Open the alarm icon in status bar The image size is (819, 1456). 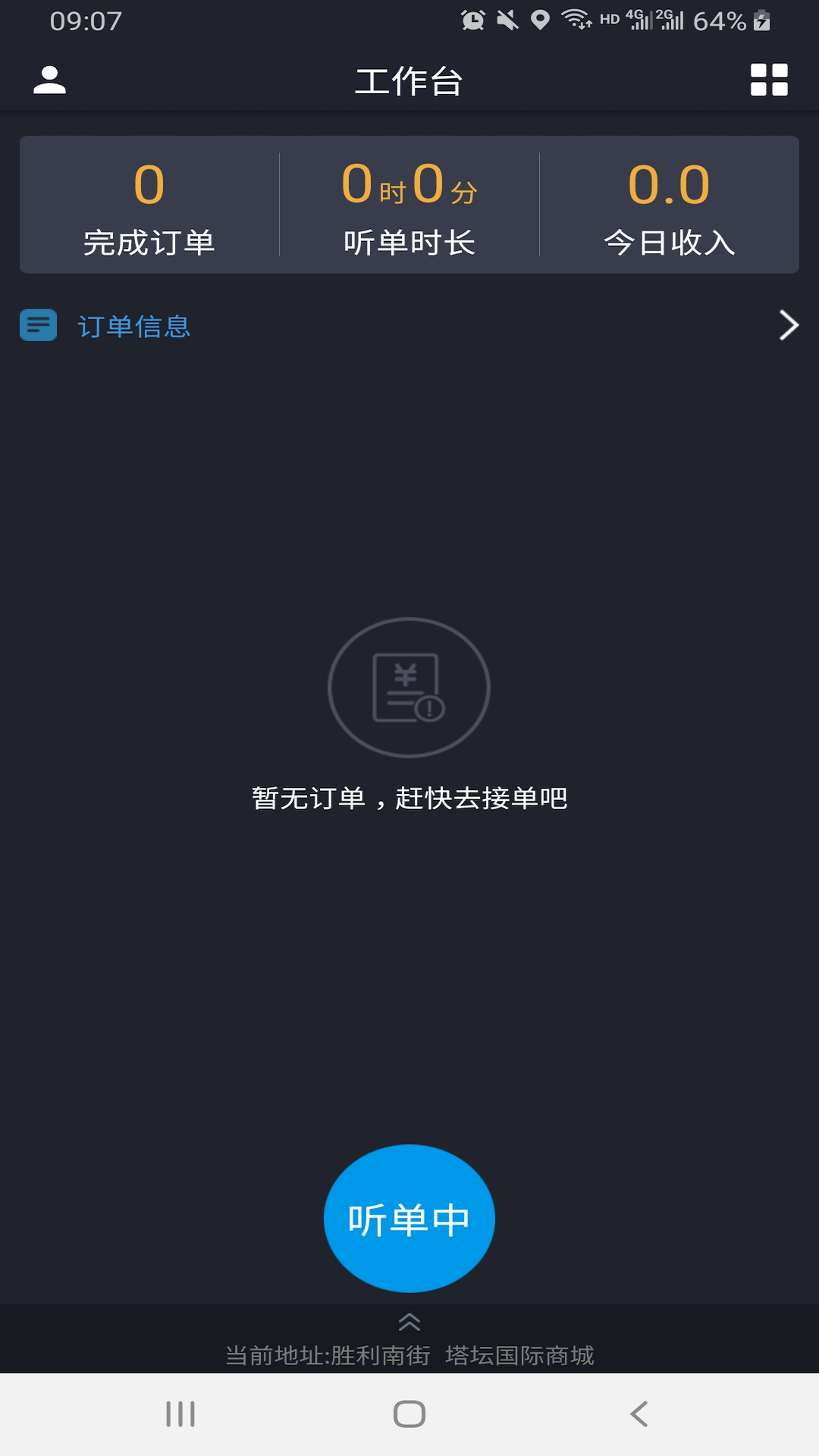tap(474, 19)
